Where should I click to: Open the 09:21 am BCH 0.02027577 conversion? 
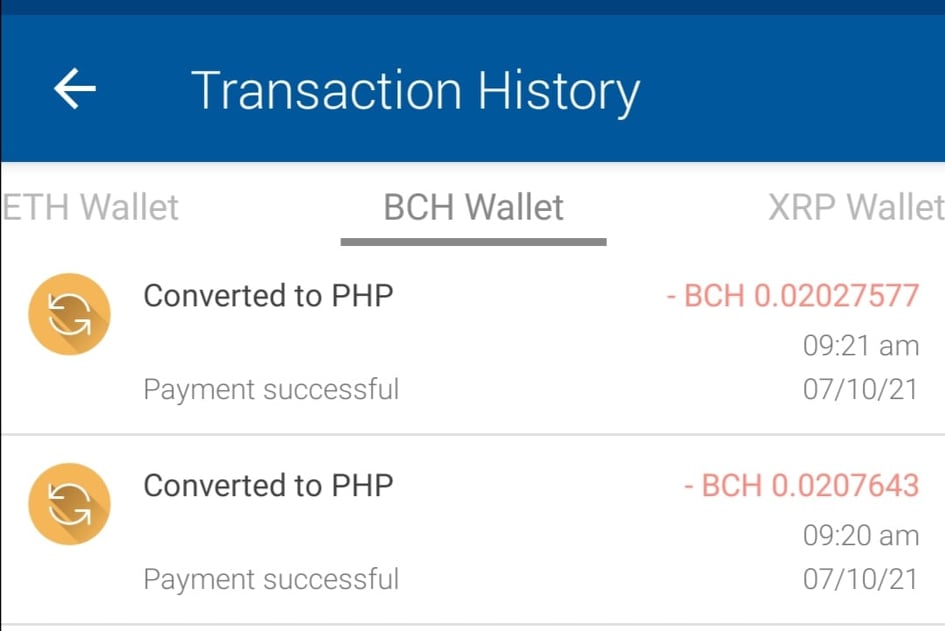pos(472,341)
